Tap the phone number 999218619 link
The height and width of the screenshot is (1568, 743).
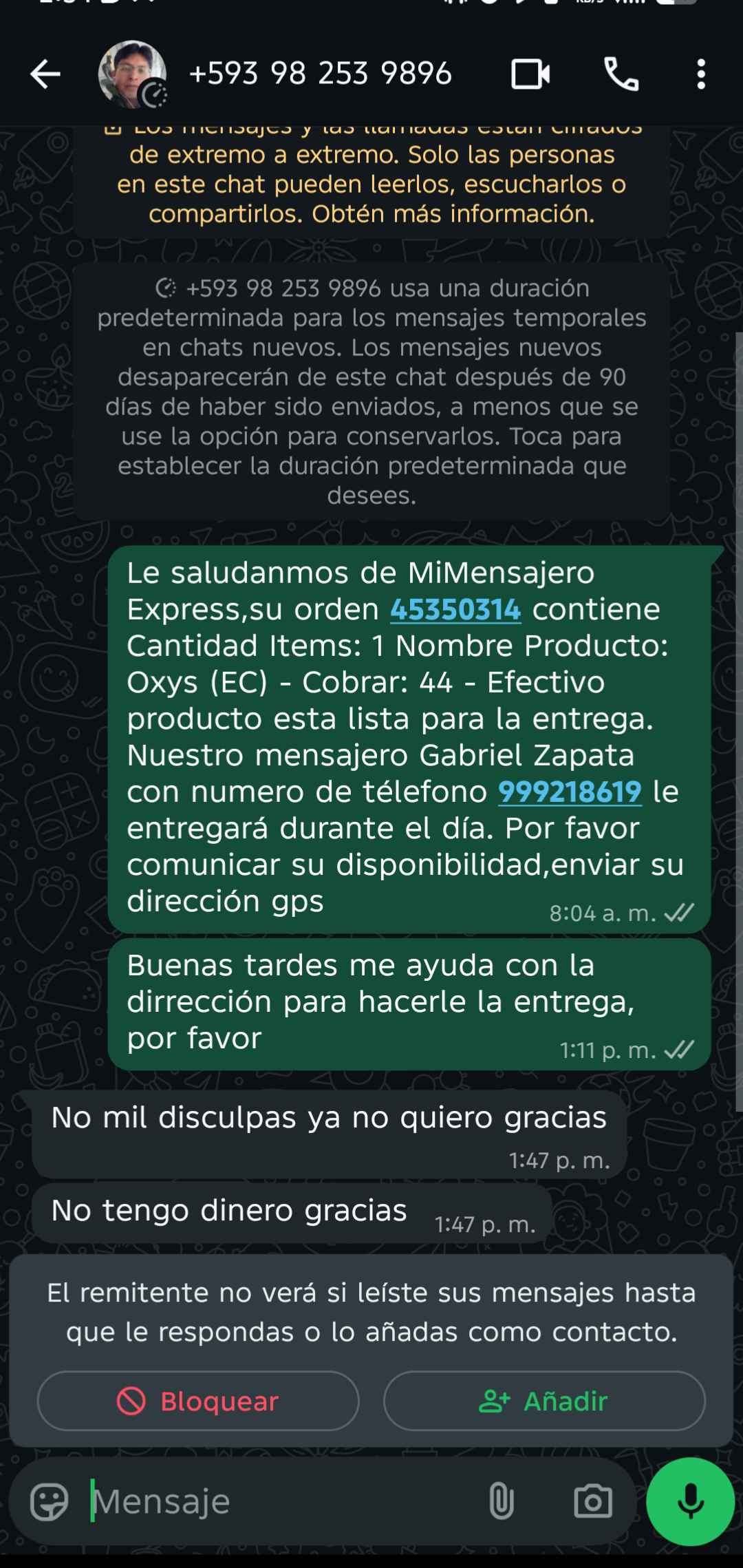pyautogui.click(x=570, y=792)
